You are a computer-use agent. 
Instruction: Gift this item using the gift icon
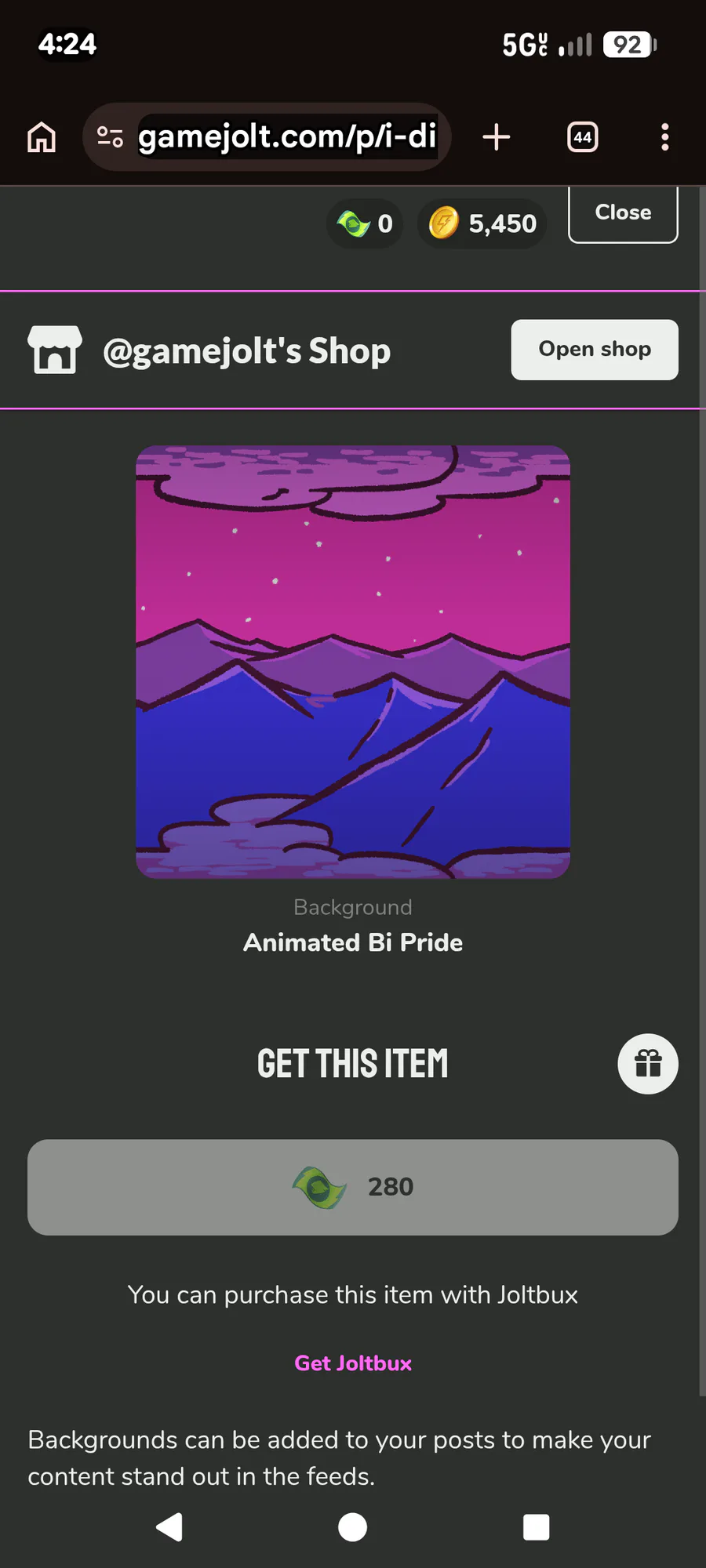click(x=648, y=1064)
